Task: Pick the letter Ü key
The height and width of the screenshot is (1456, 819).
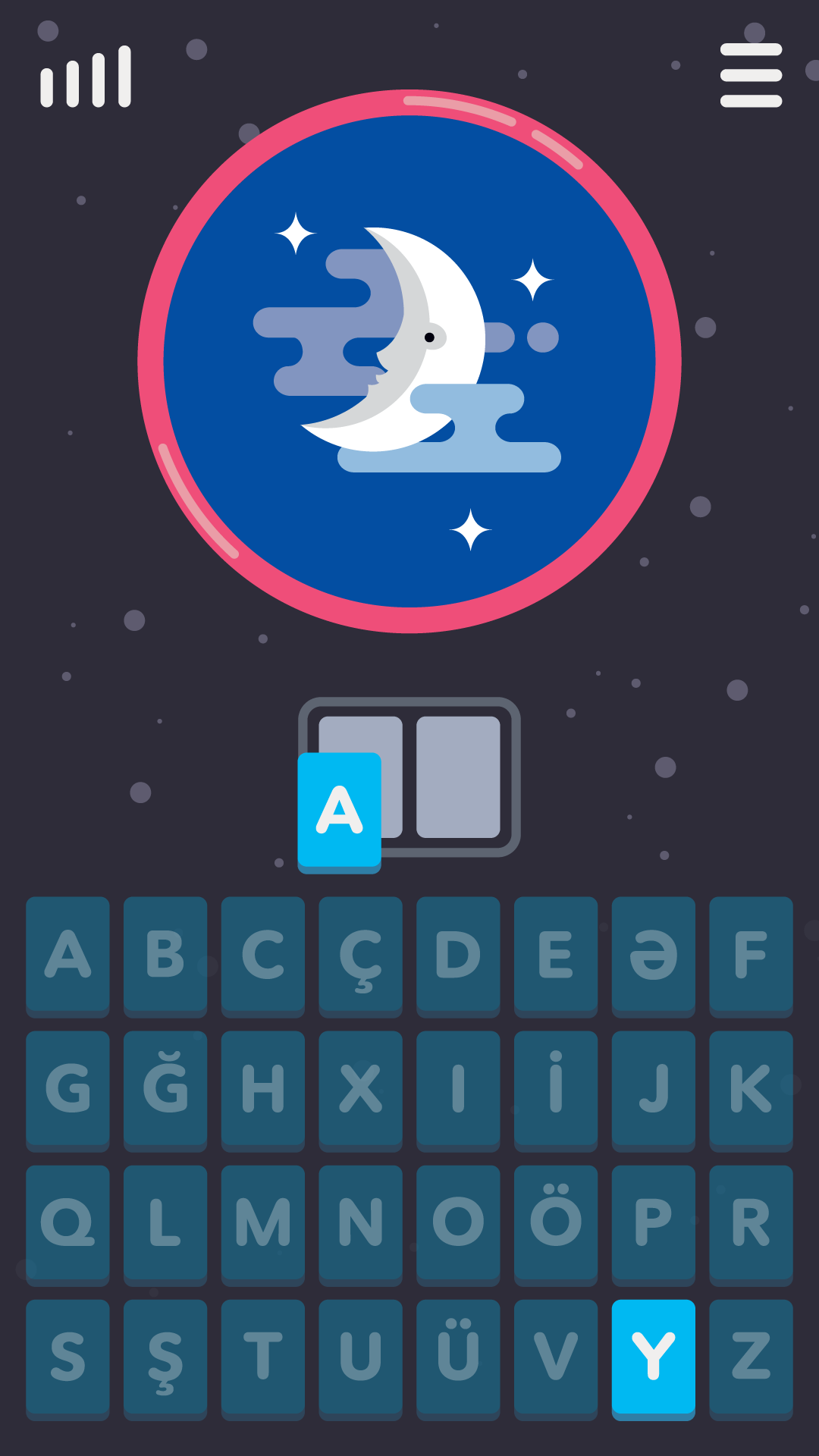Action: tap(458, 1357)
